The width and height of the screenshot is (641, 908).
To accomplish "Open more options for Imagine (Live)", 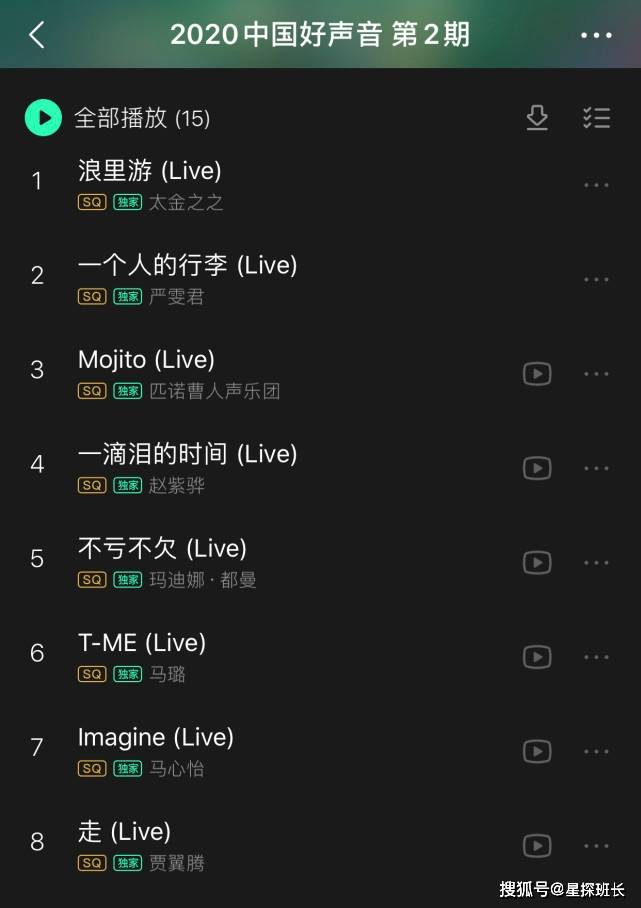I will click(596, 752).
